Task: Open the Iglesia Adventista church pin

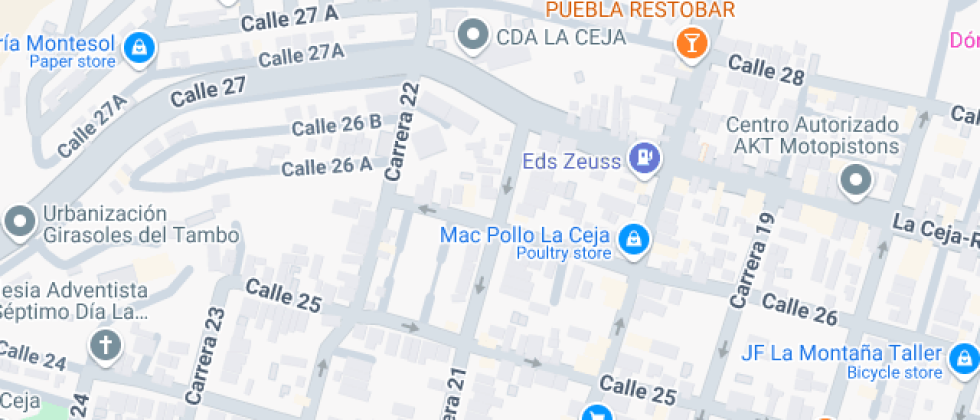Action: pos(105,346)
